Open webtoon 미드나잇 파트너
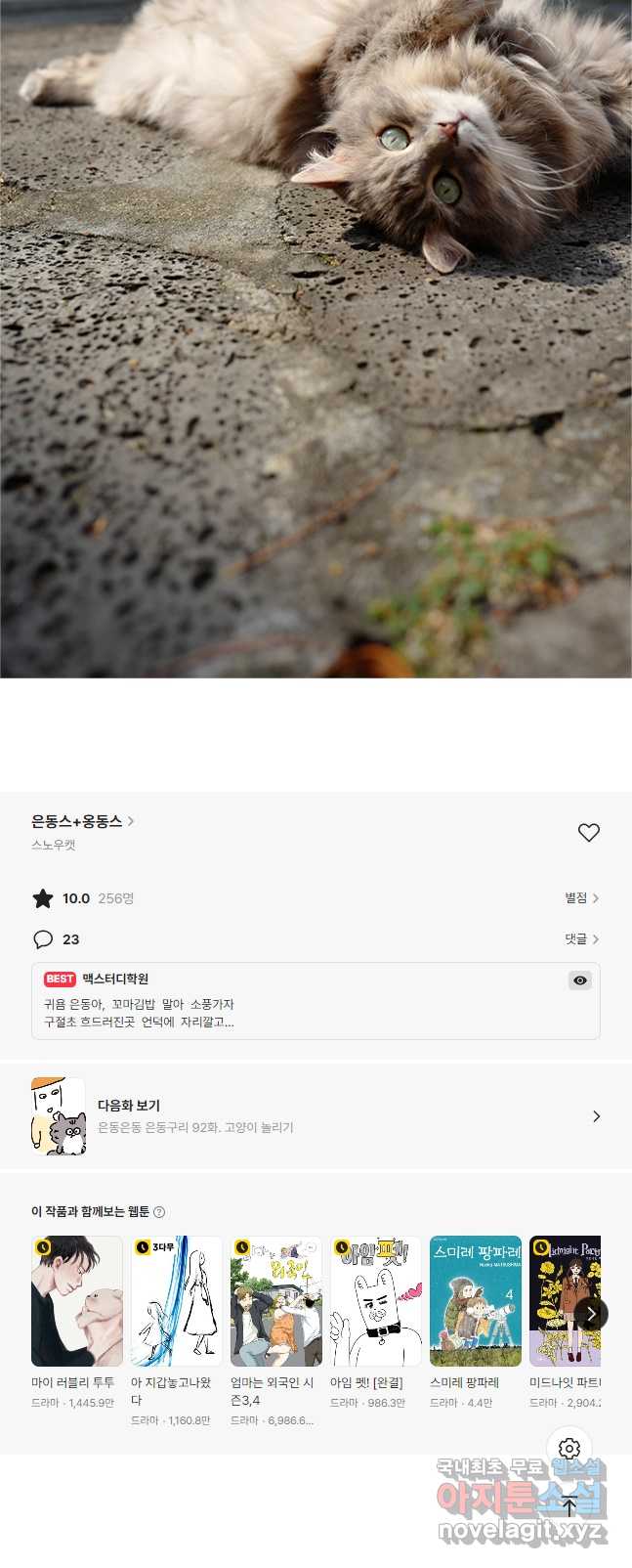Viewport: 632px width, 1568px height. pyautogui.click(x=559, y=1301)
